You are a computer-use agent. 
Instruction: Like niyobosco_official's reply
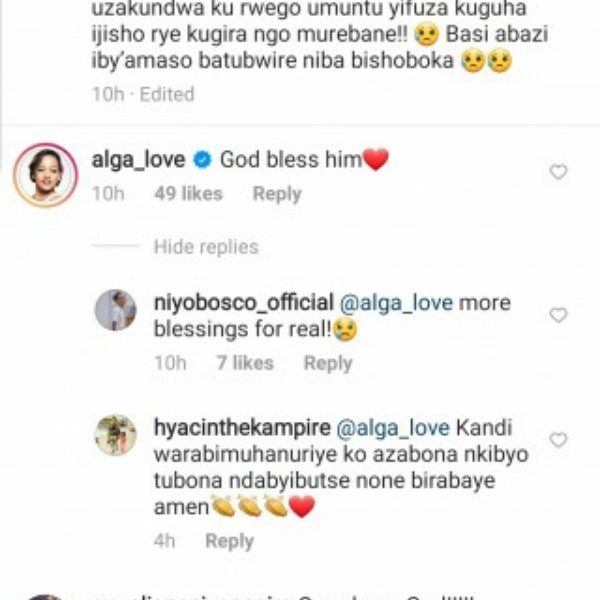point(558,315)
